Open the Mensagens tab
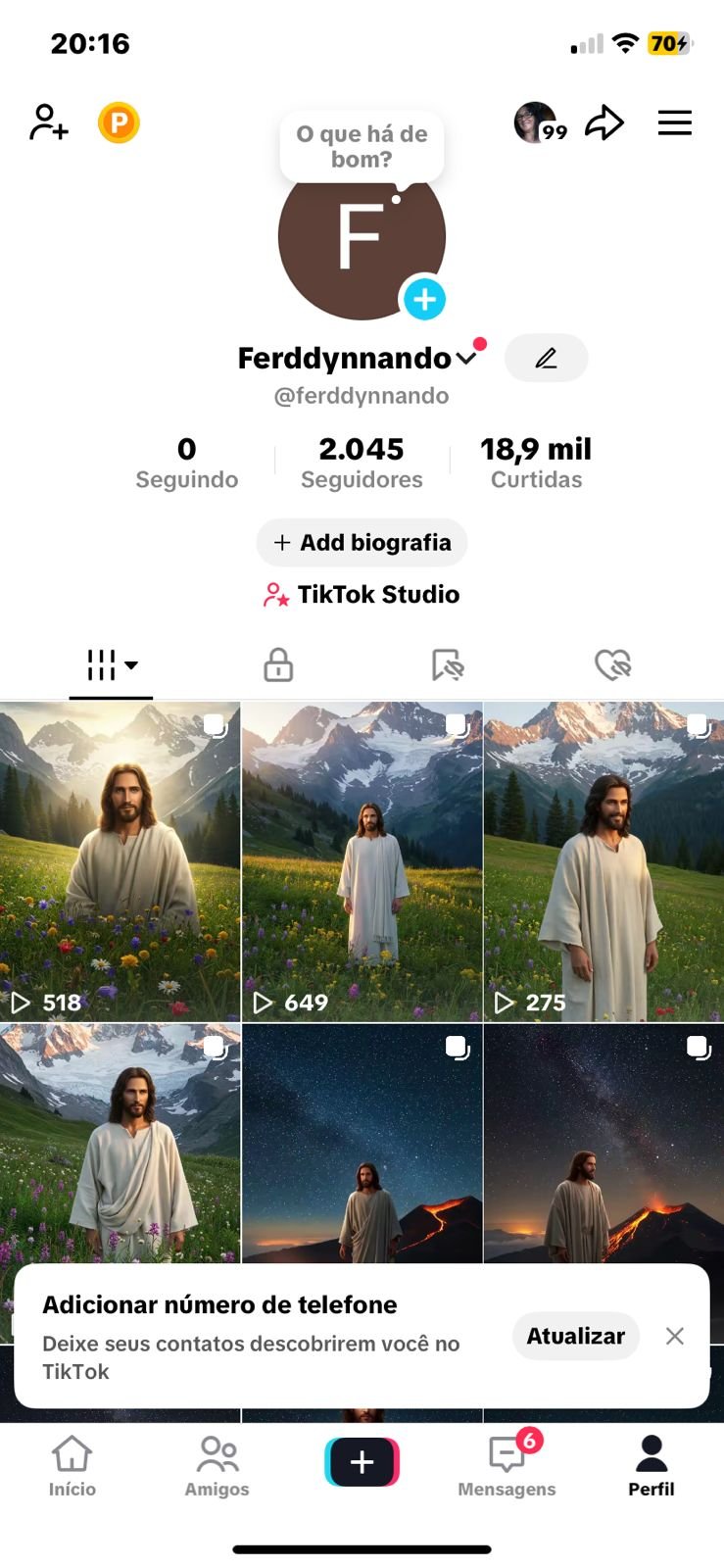Image resolution: width=724 pixels, height=1568 pixels. pos(507,1465)
